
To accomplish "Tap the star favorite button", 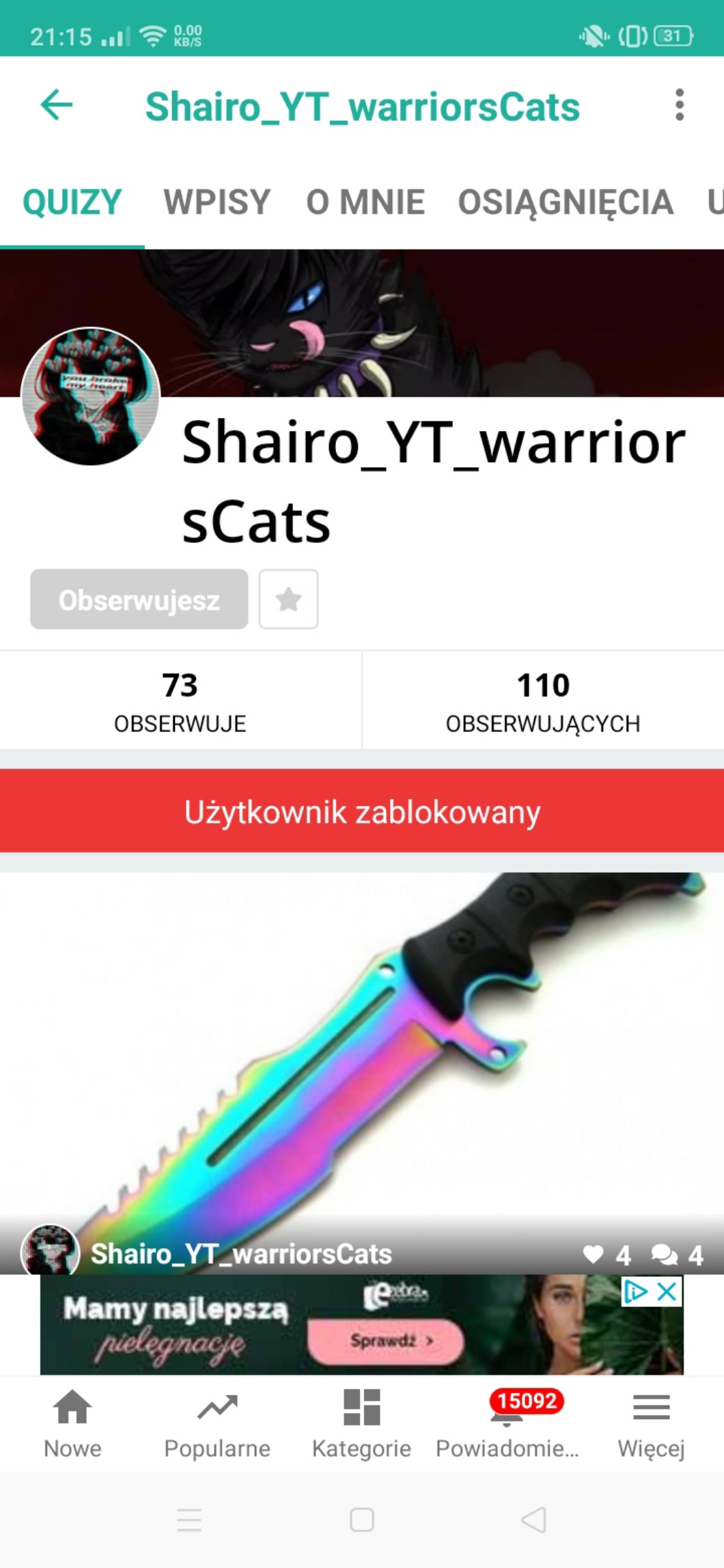I will pos(288,600).
